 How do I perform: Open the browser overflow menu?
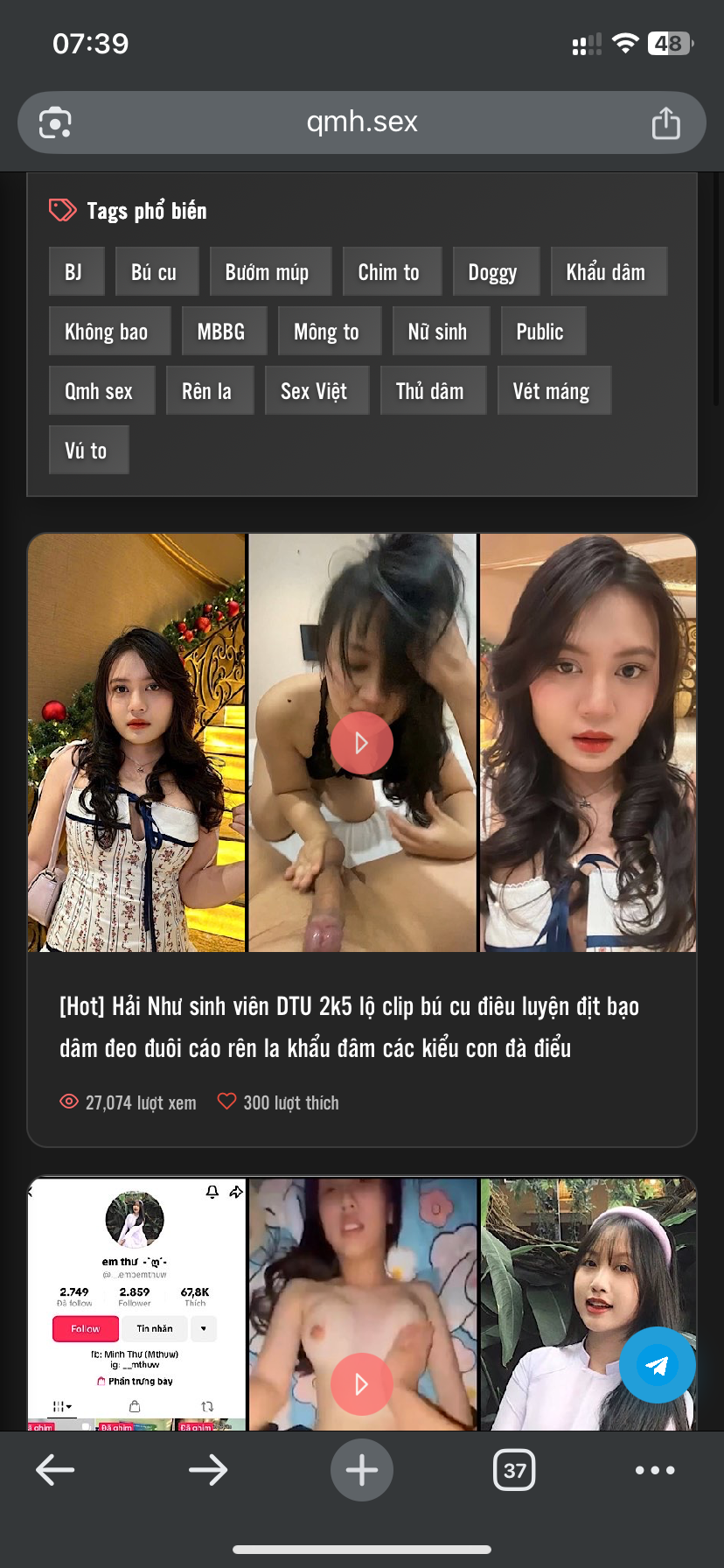coord(655,1470)
